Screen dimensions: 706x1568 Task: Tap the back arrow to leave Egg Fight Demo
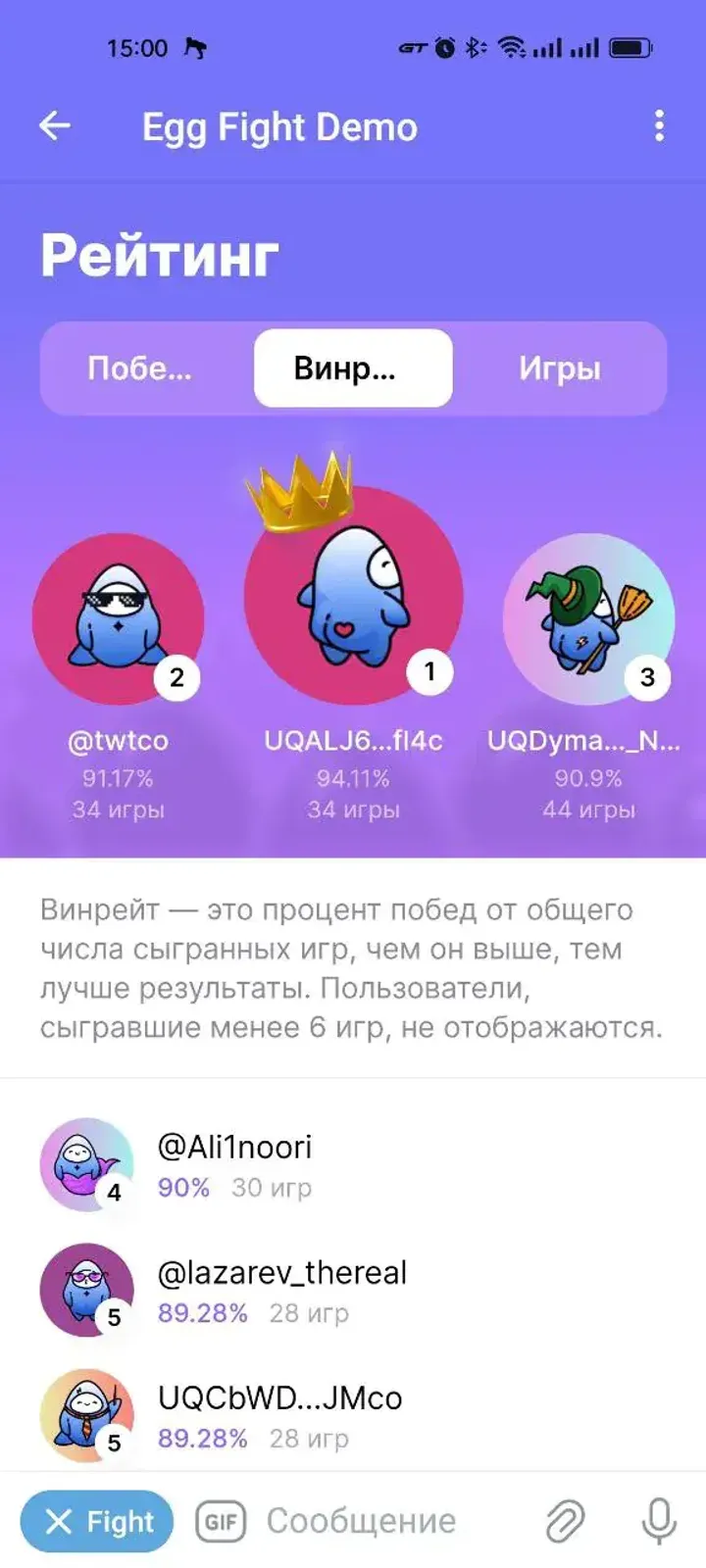(x=56, y=124)
